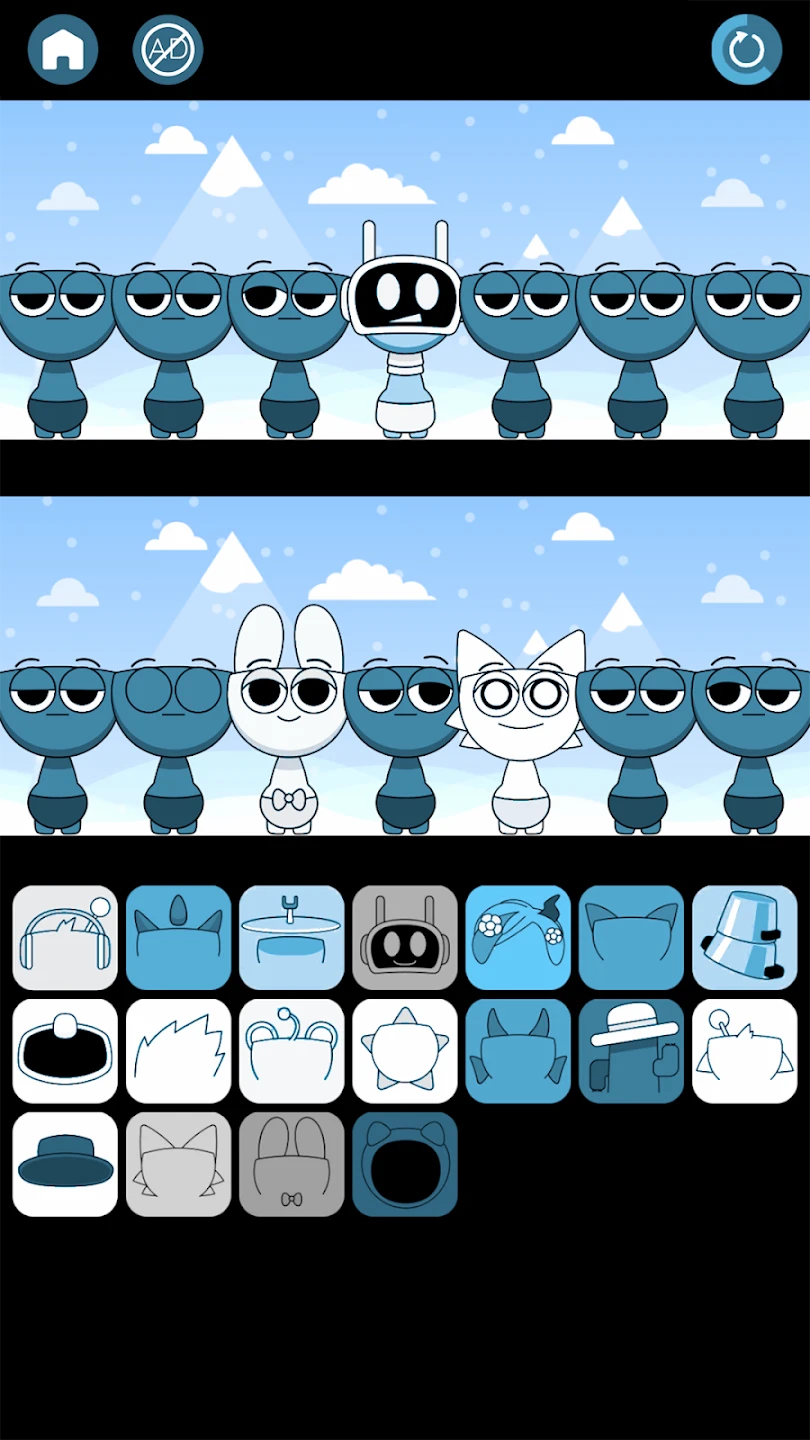Tap the robot character on stage
The height and width of the screenshot is (1440, 810).
point(405,330)
